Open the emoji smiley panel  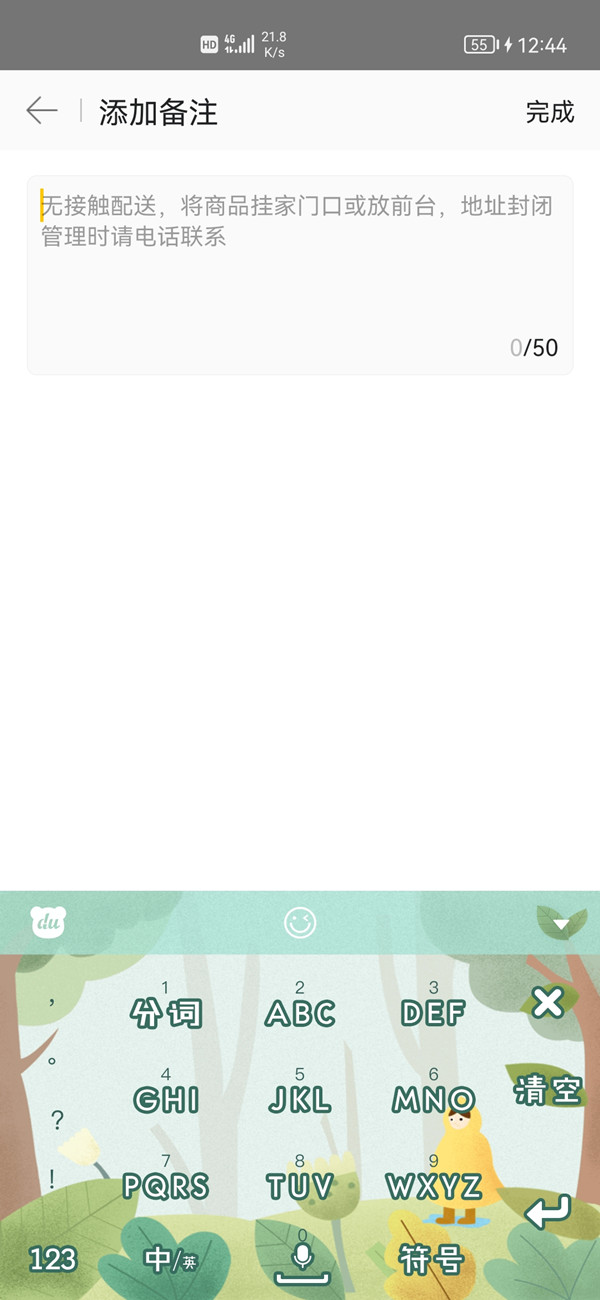300,922
